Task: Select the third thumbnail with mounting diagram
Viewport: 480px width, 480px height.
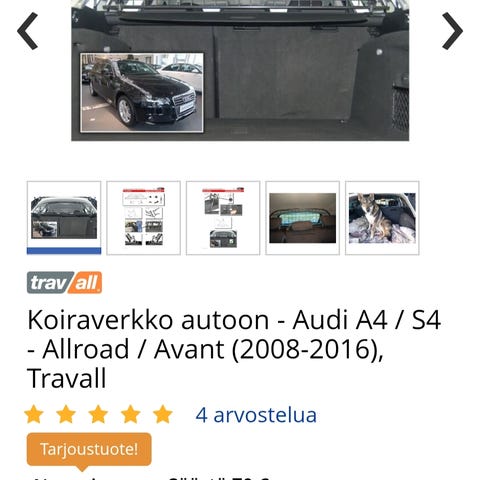Action: [223, 218]
